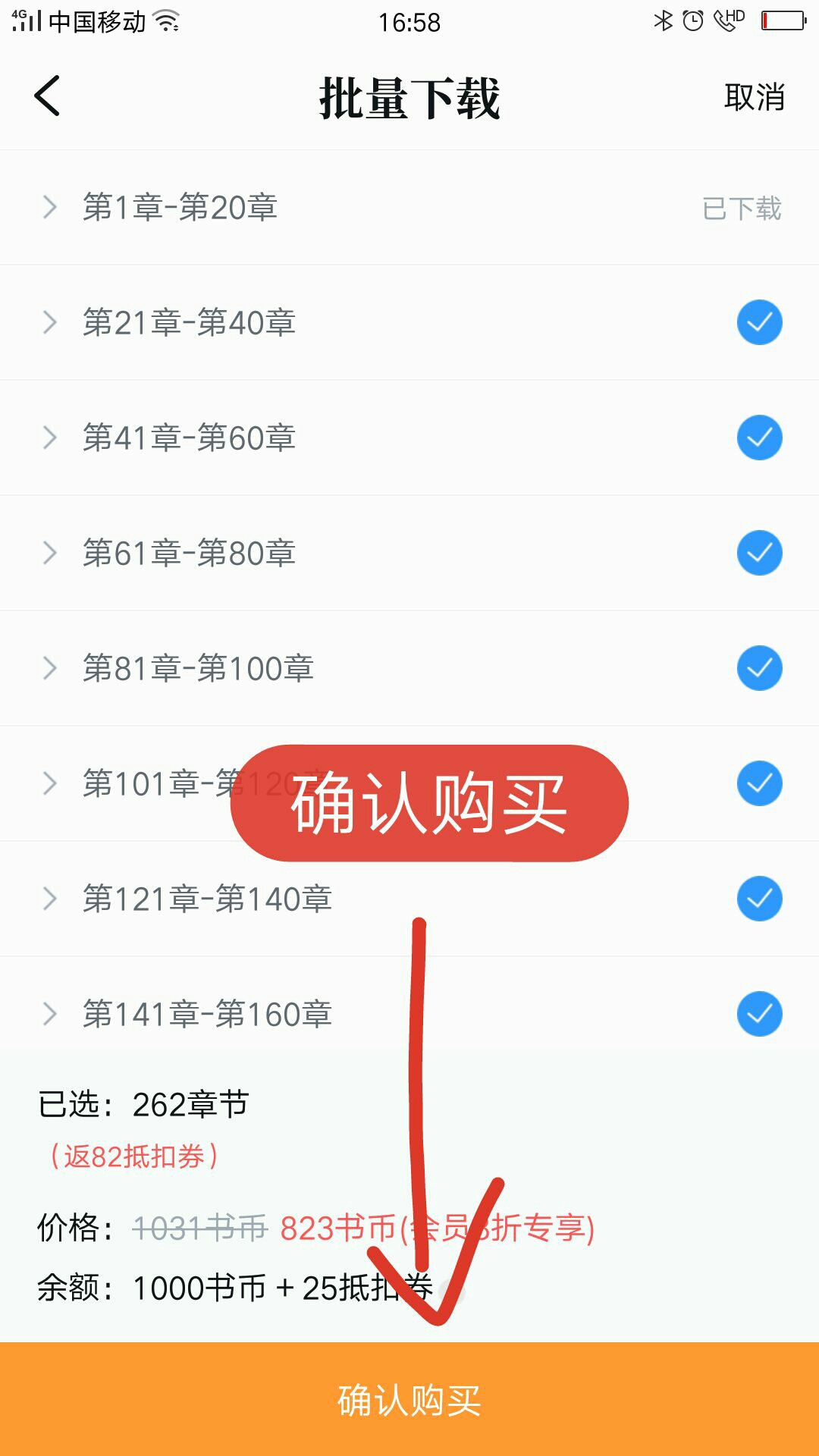Viewport: 819px width, 1456px height.
Task: Go back from the 批量下载 page
Action: (47, 96)
